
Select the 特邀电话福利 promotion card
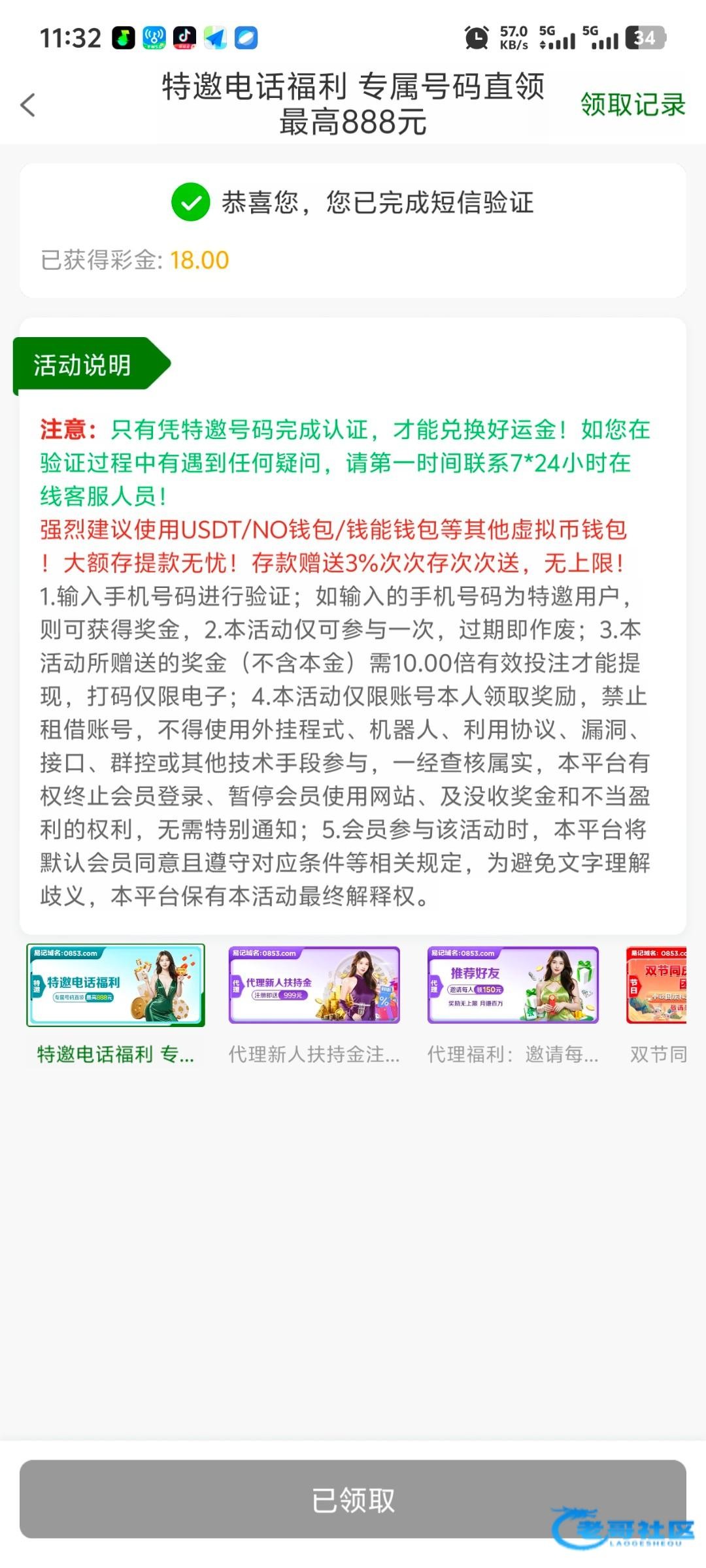[116, 985]
